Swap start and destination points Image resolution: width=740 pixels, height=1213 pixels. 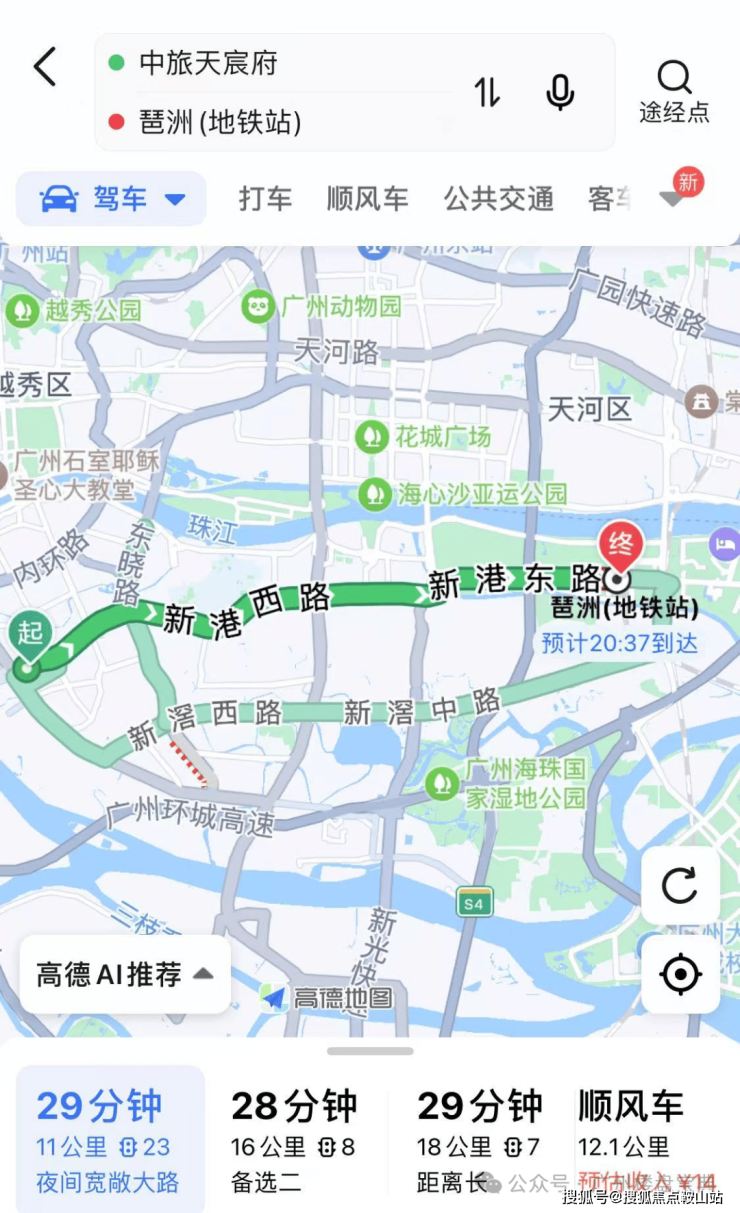487,92
